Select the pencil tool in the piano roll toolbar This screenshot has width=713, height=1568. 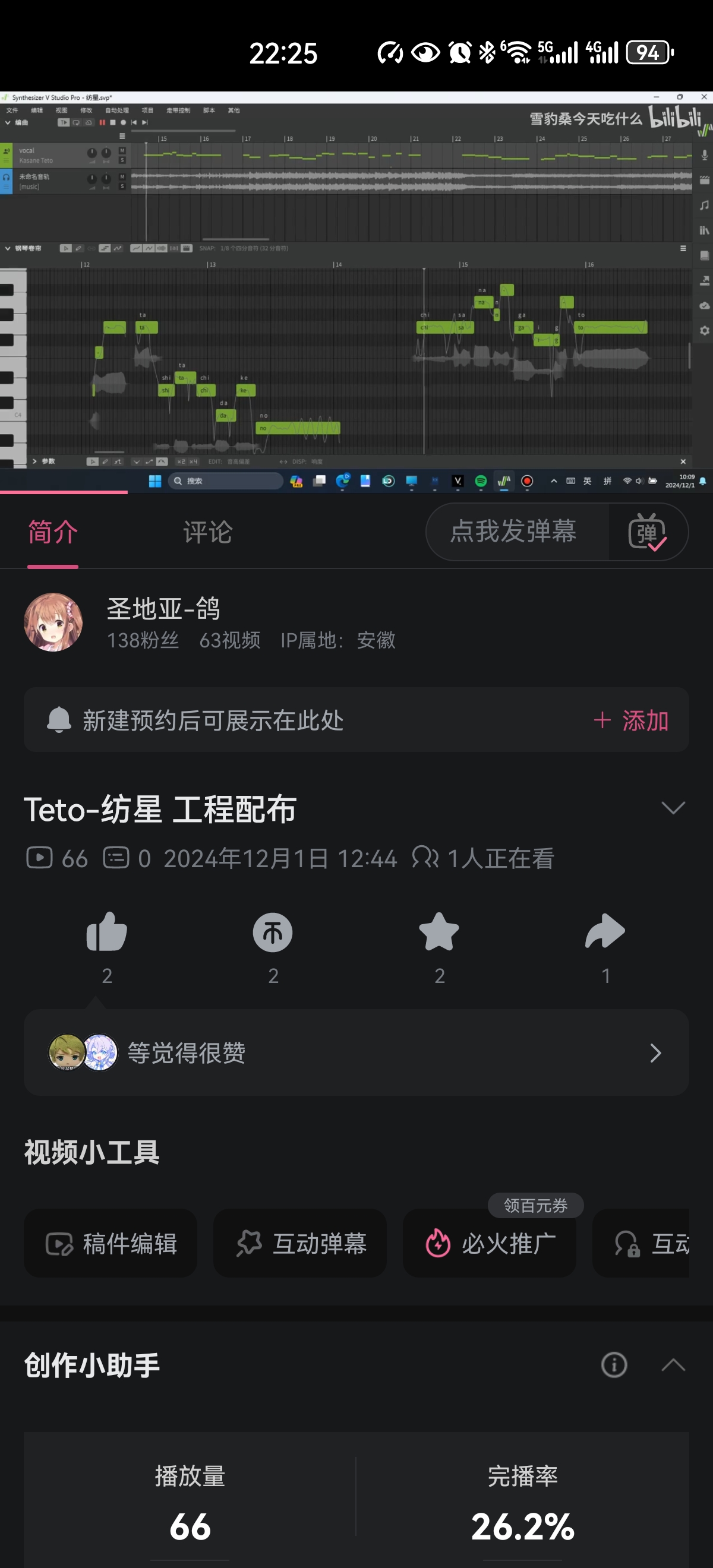(x=78, y=248)
